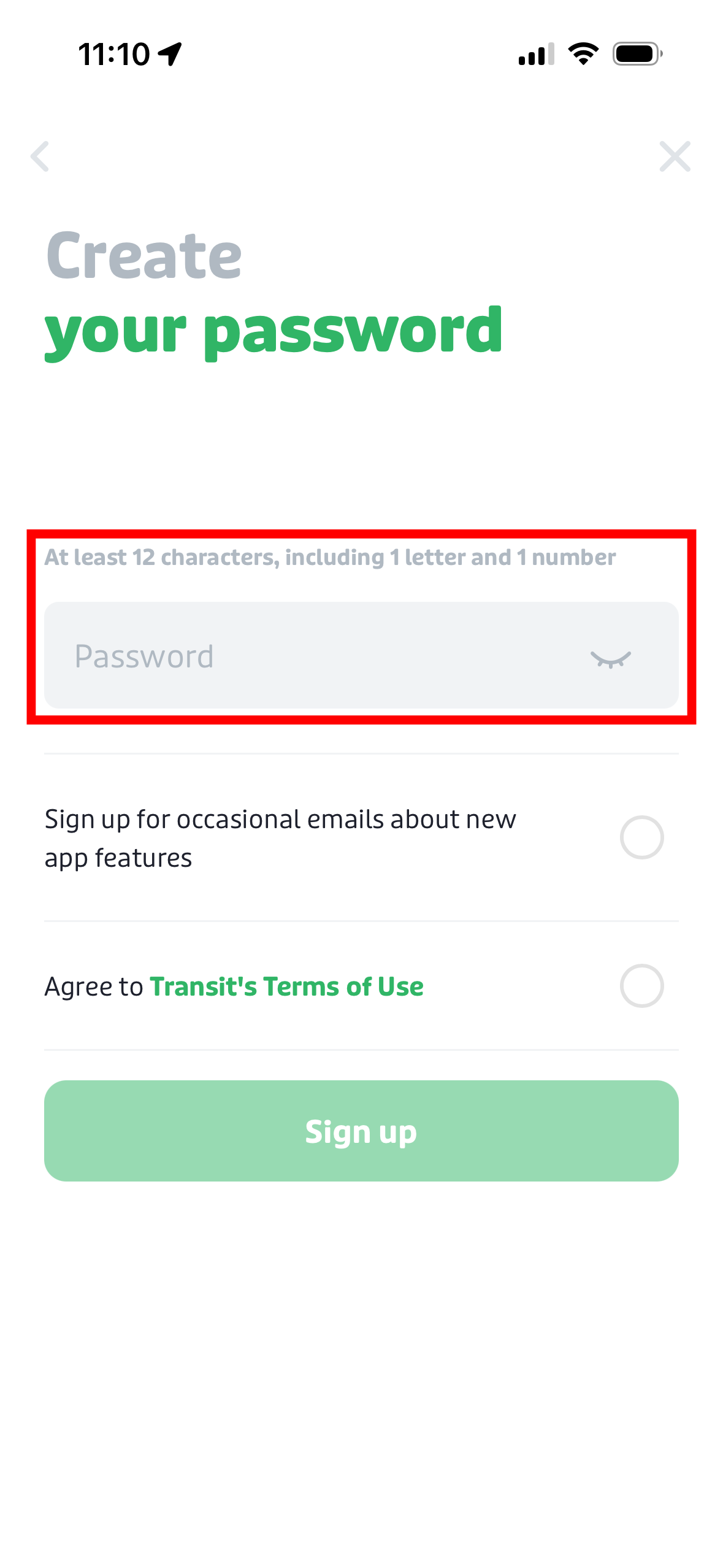723x1568 pixels.
Task: Focus the Password input field
Action: pos(307,656)
